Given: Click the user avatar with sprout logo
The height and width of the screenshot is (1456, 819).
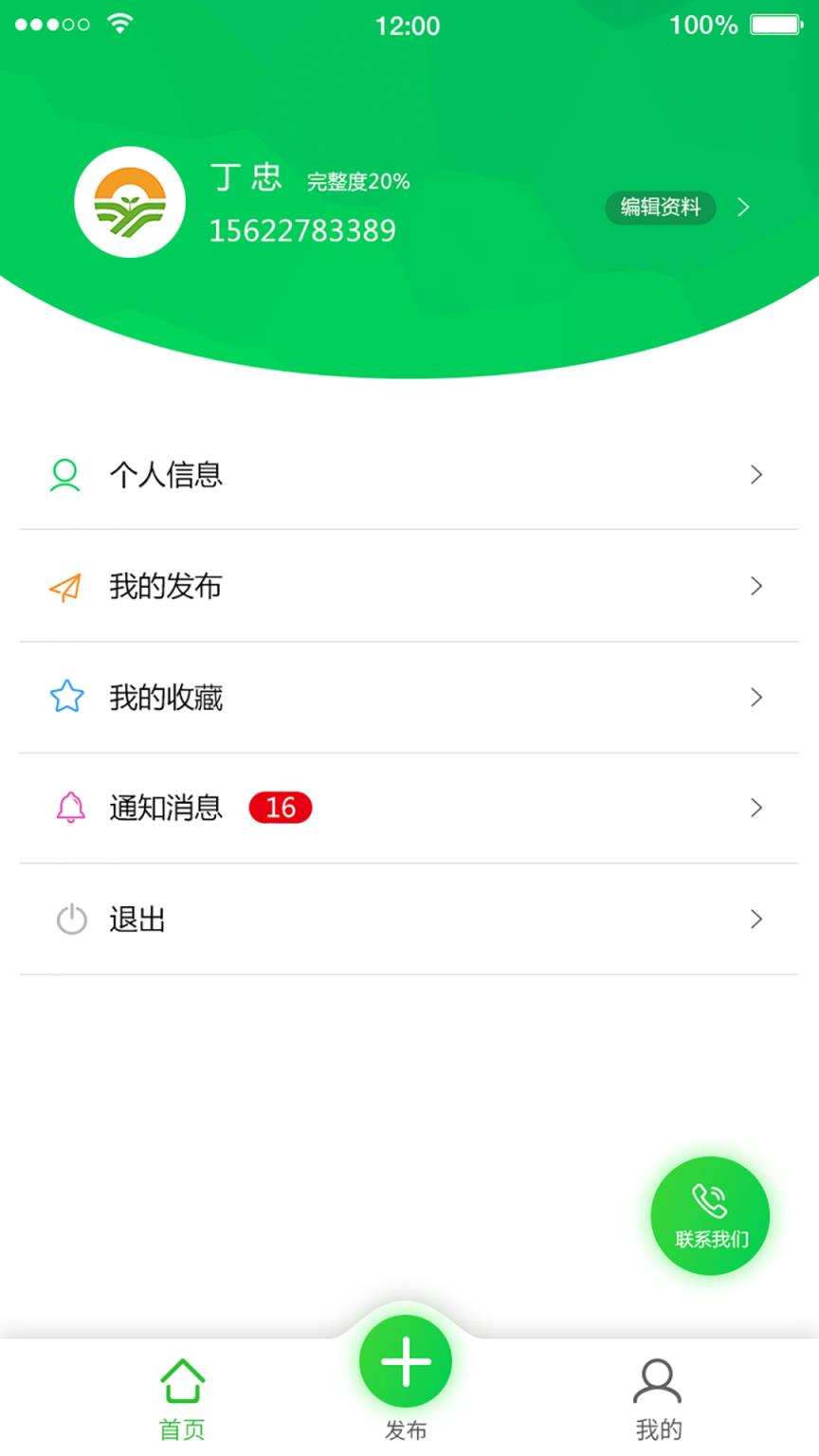Looking at the screenshot, I should pos(130,202).
